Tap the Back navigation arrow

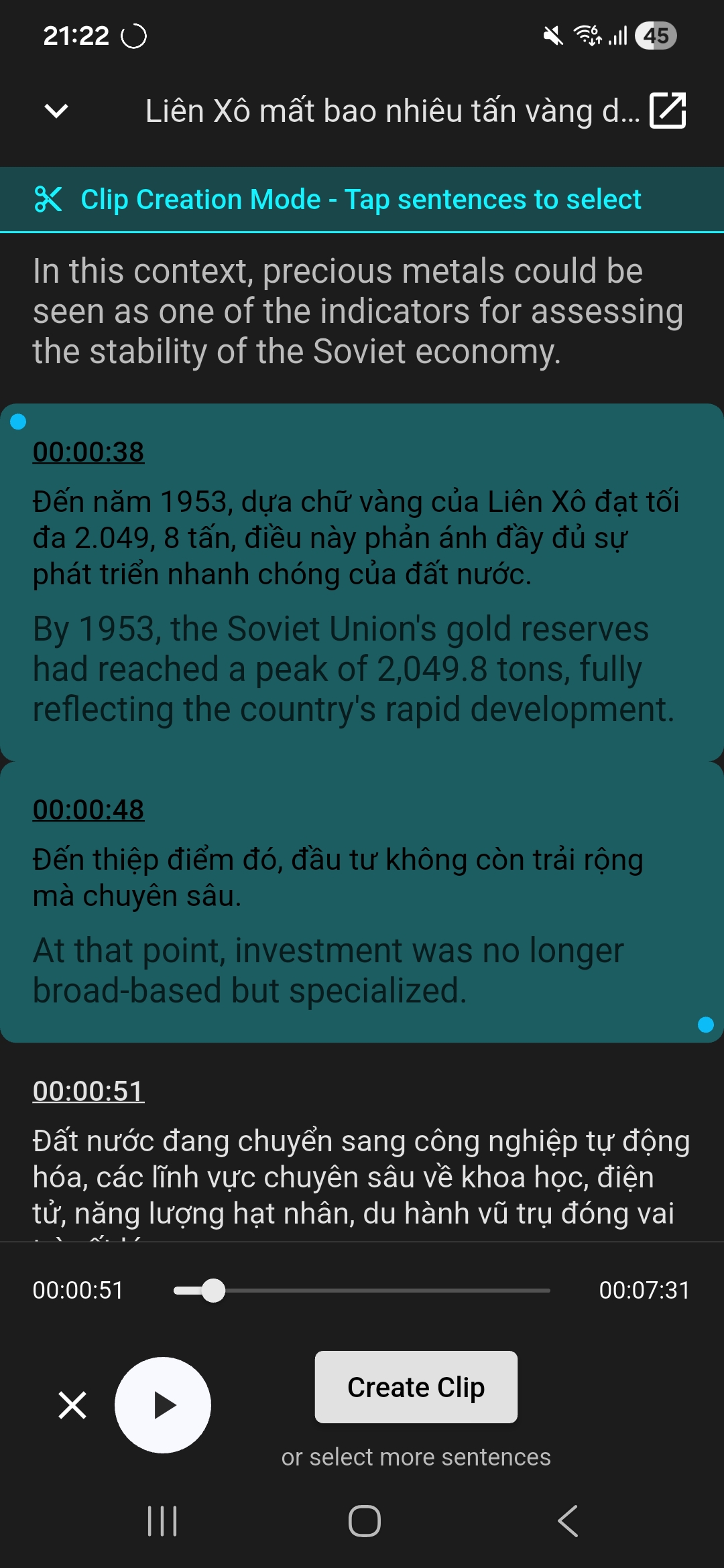[567, 1521]
